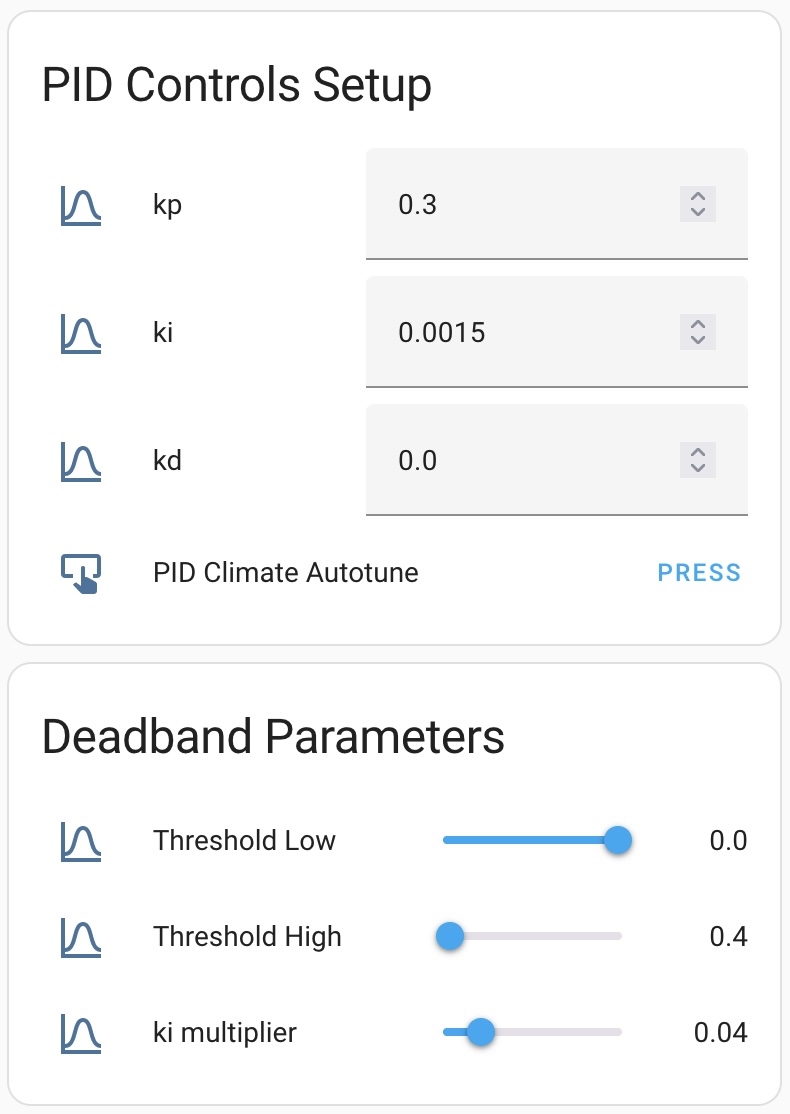The width and height of the screenshot is (790, 1114).
Task: Open details for the Threshold High entity
Action: coord(247,937)
